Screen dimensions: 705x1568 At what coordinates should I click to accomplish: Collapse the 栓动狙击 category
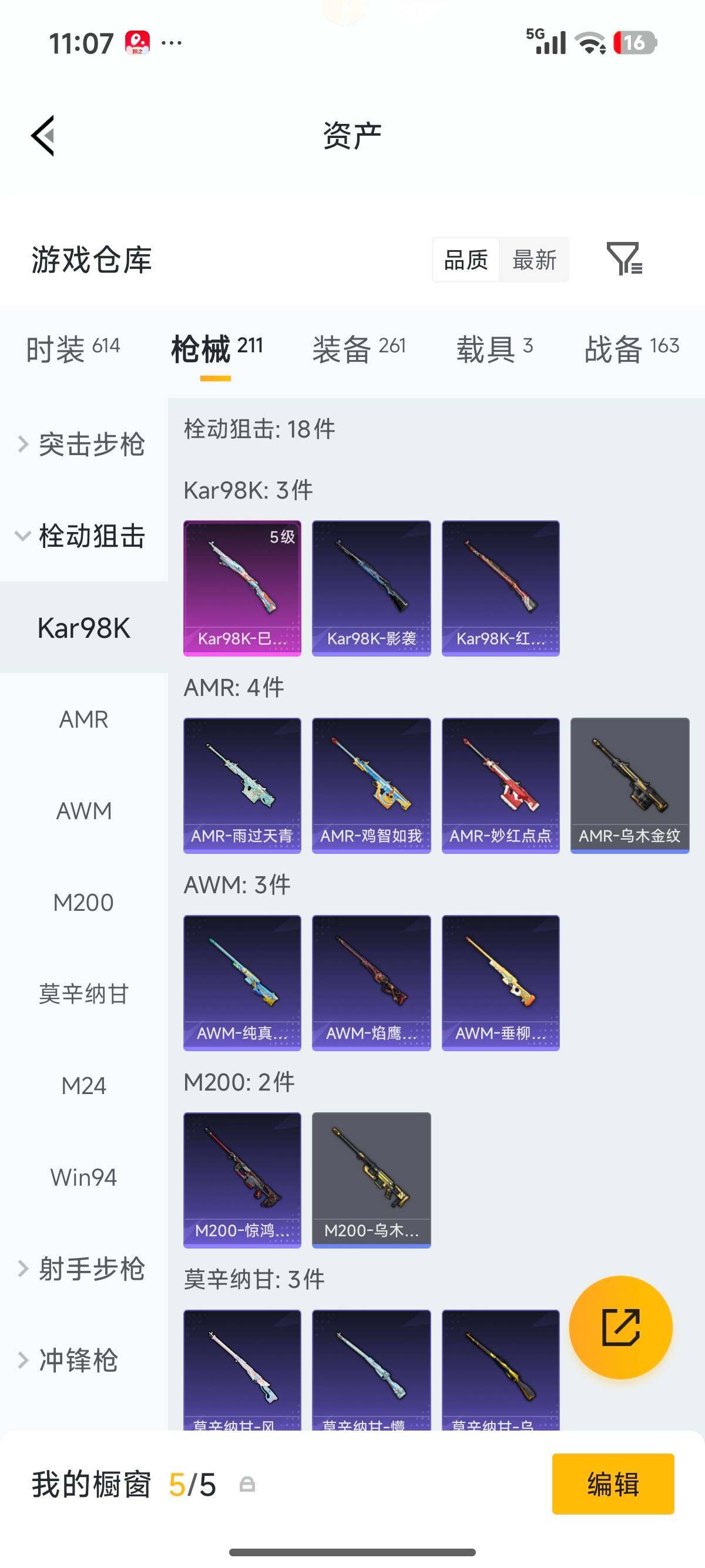point(83,536)
